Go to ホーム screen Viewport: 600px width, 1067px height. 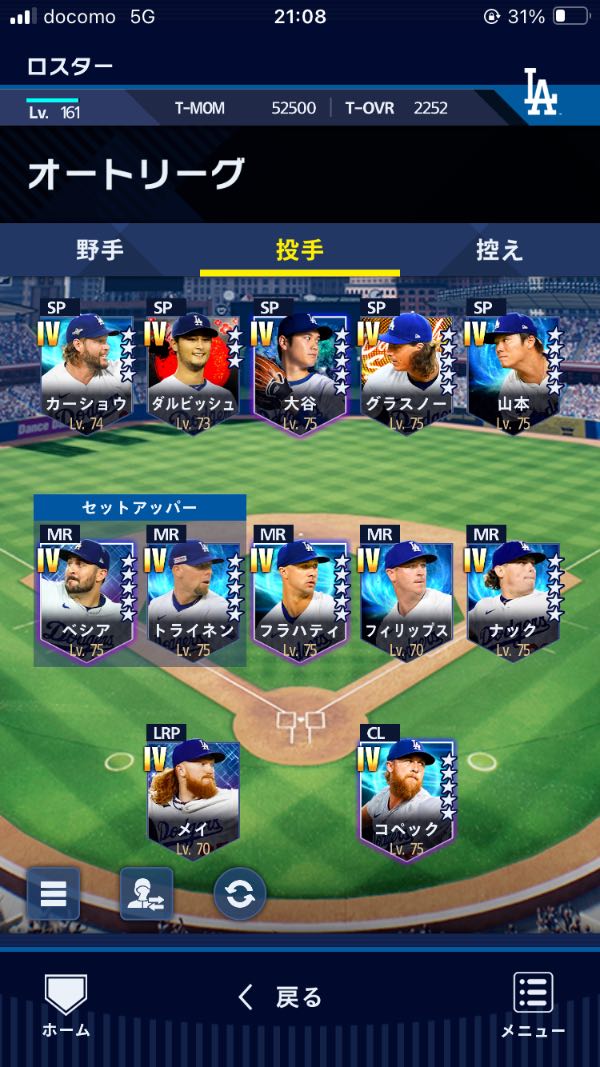(66, 1005)
